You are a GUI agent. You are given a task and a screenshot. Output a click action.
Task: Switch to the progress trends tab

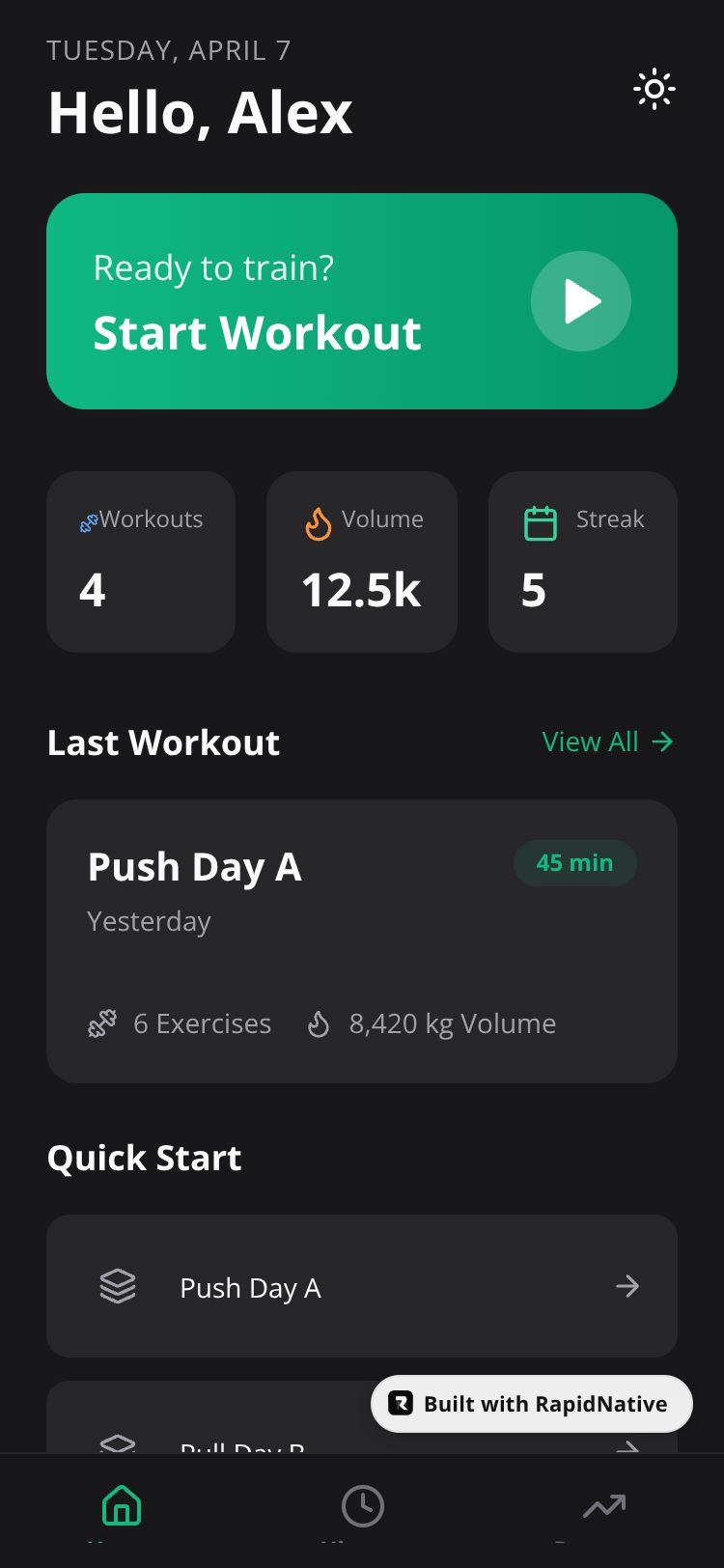[604, 1506]
